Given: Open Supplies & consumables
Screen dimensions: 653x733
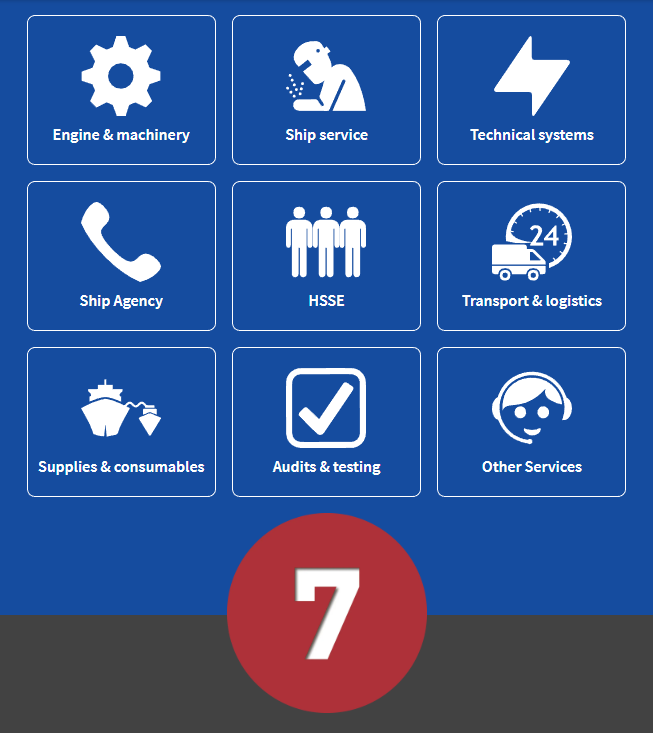Looking at the screenshot, I should click(x=121, y=422).
